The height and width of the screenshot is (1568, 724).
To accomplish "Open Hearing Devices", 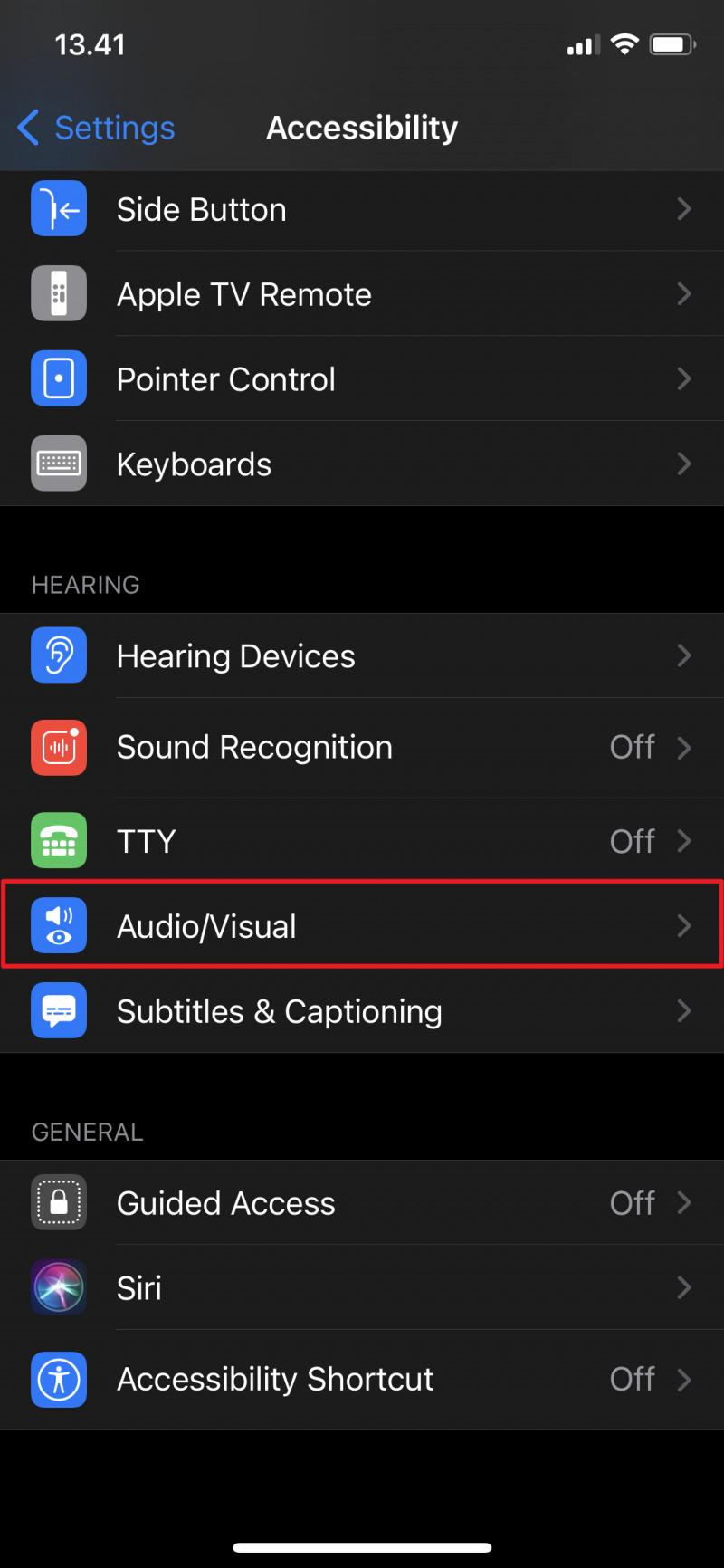I will click(362, 656).
